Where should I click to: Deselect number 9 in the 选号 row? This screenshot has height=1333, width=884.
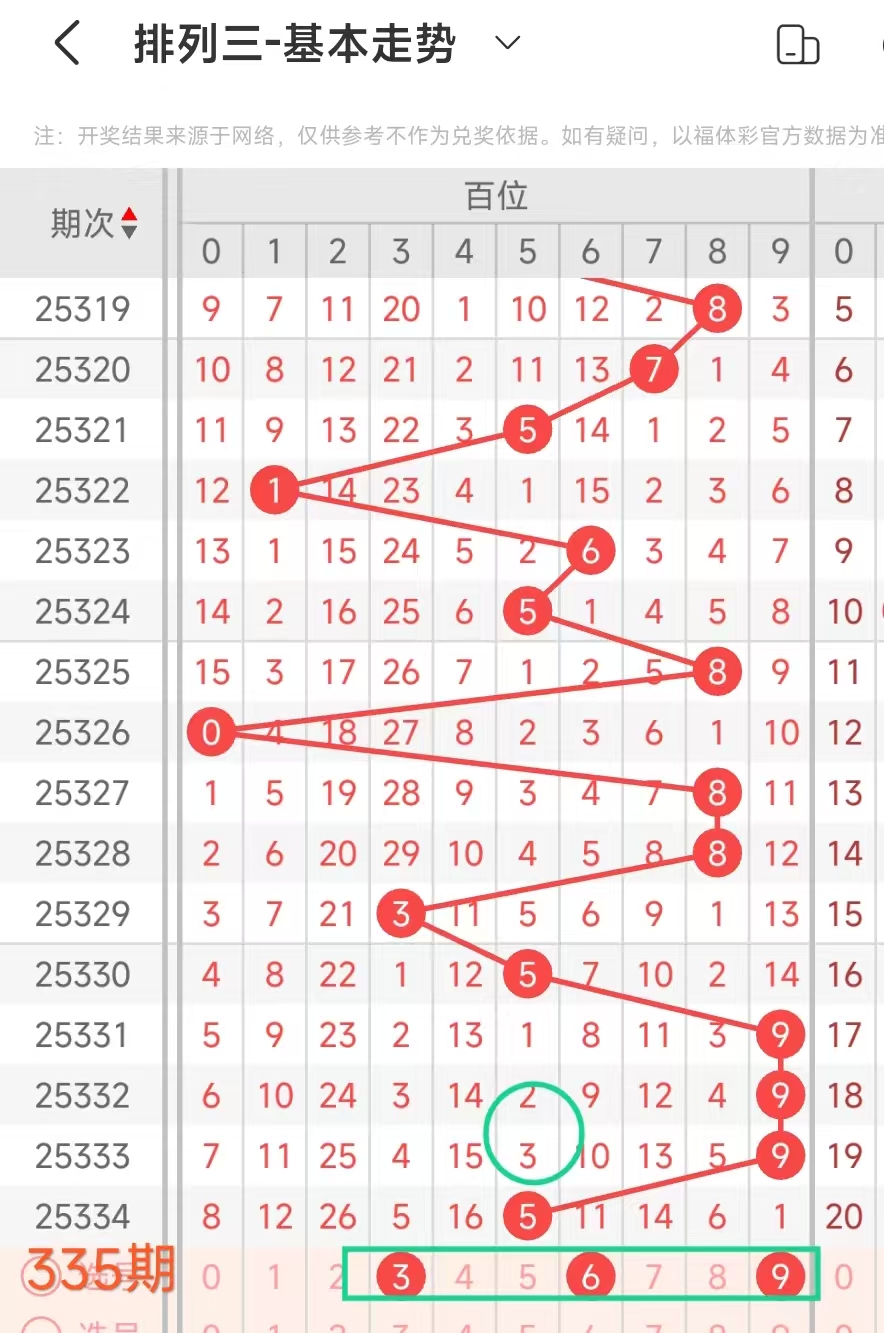pyautogui.click(x=780, y=1276)
